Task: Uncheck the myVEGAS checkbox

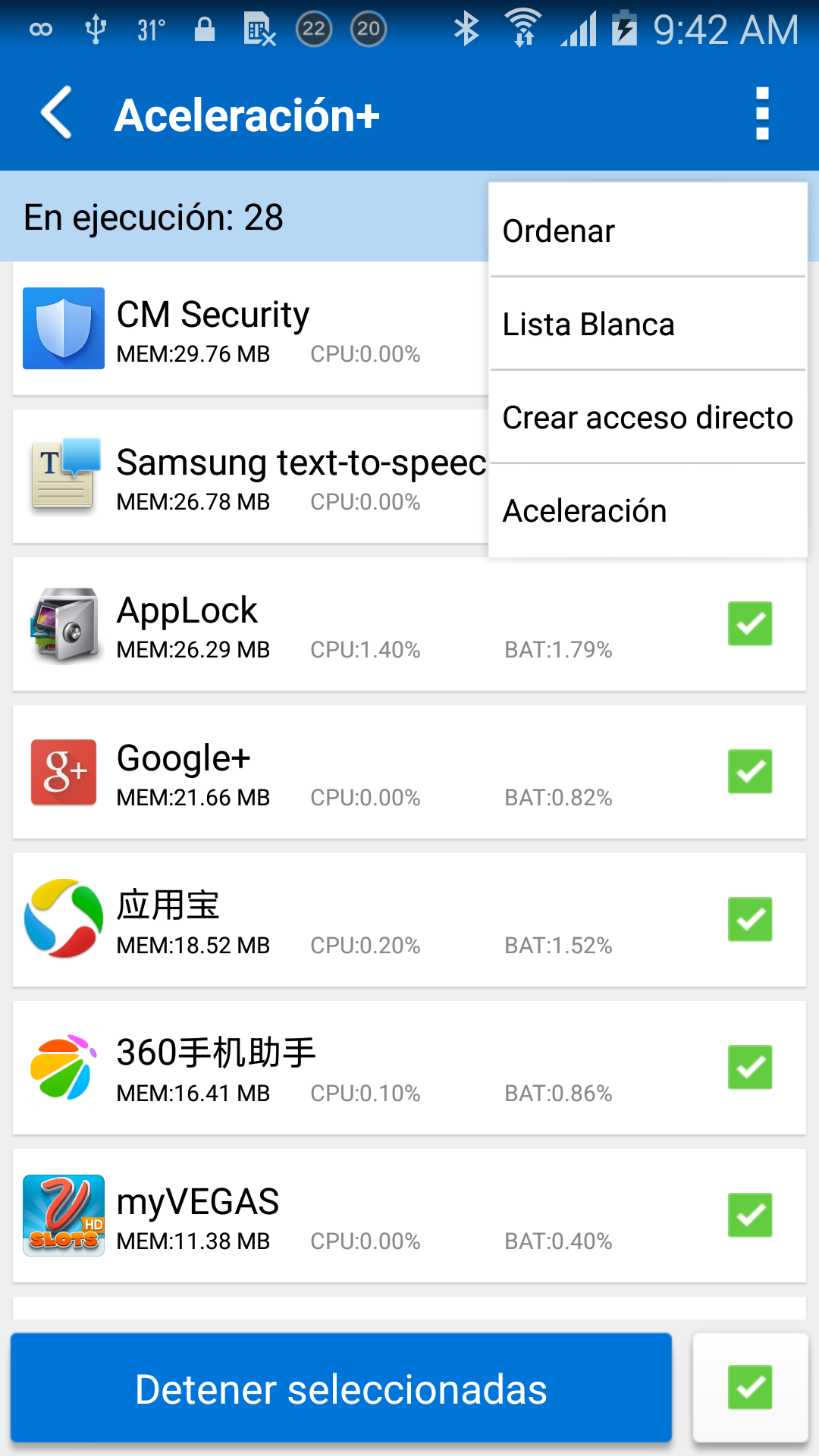Action: [x=749, y=1216]
